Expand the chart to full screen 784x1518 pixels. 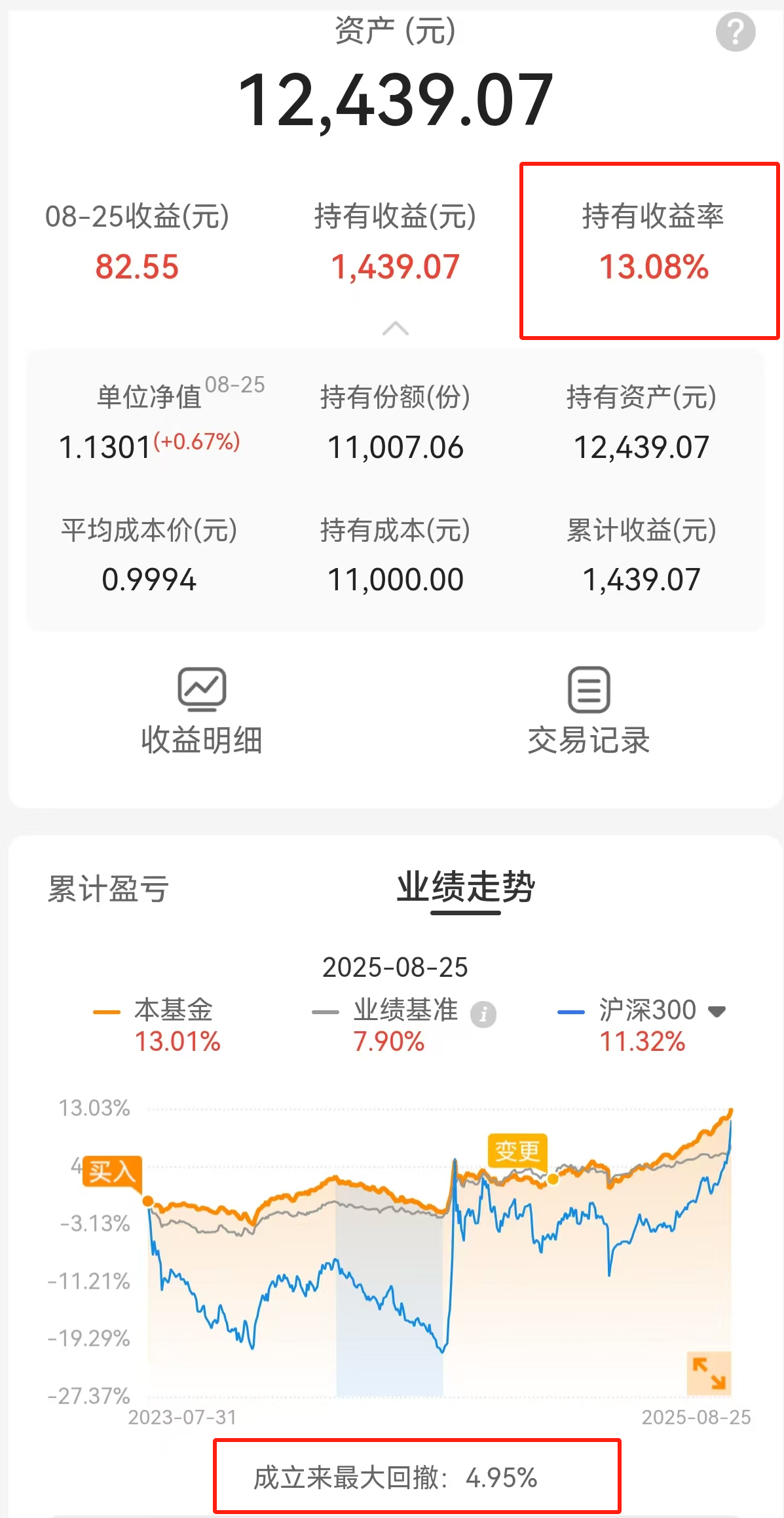pos(709,1373)
